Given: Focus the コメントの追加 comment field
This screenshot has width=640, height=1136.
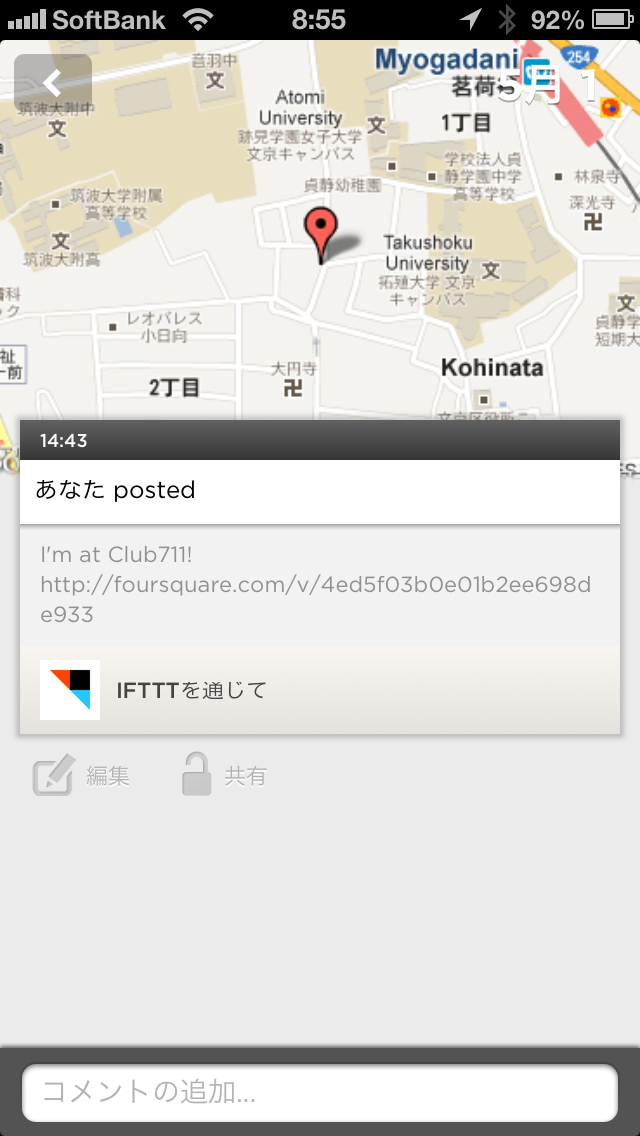Looking at the screenshot, I should point(320,1092).
